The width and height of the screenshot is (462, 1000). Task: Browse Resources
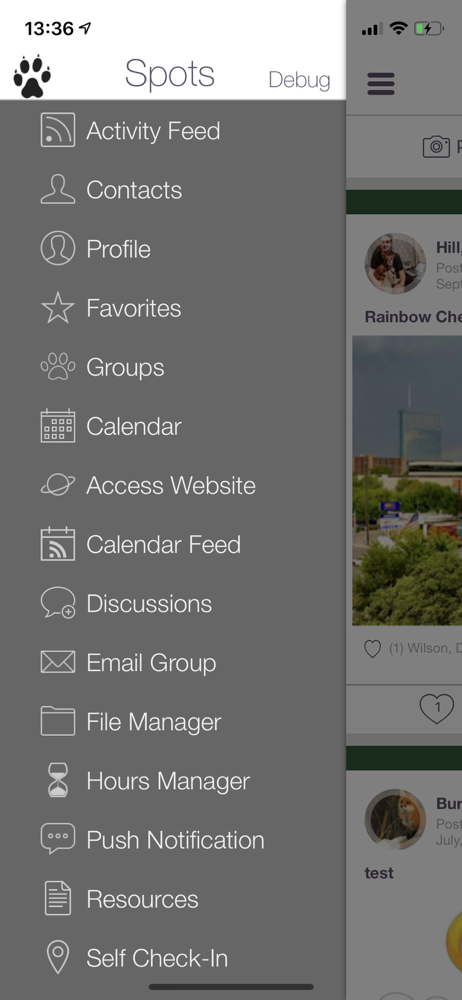click(173, 899)
